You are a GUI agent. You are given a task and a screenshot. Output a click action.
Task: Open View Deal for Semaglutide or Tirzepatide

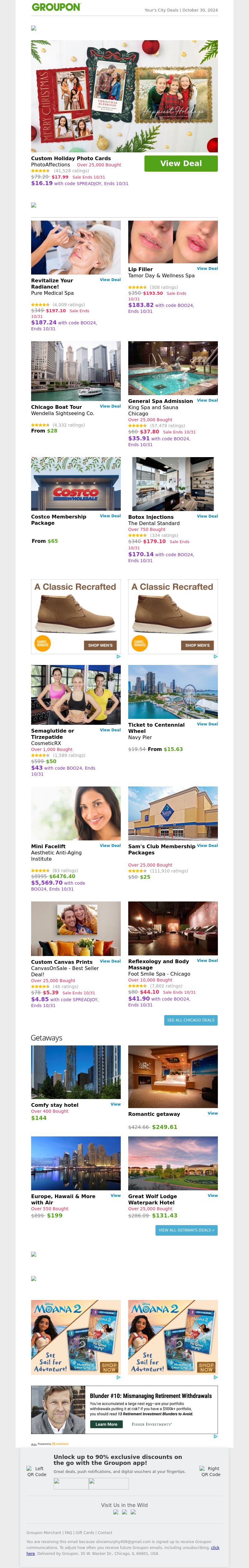coord(110,730)
